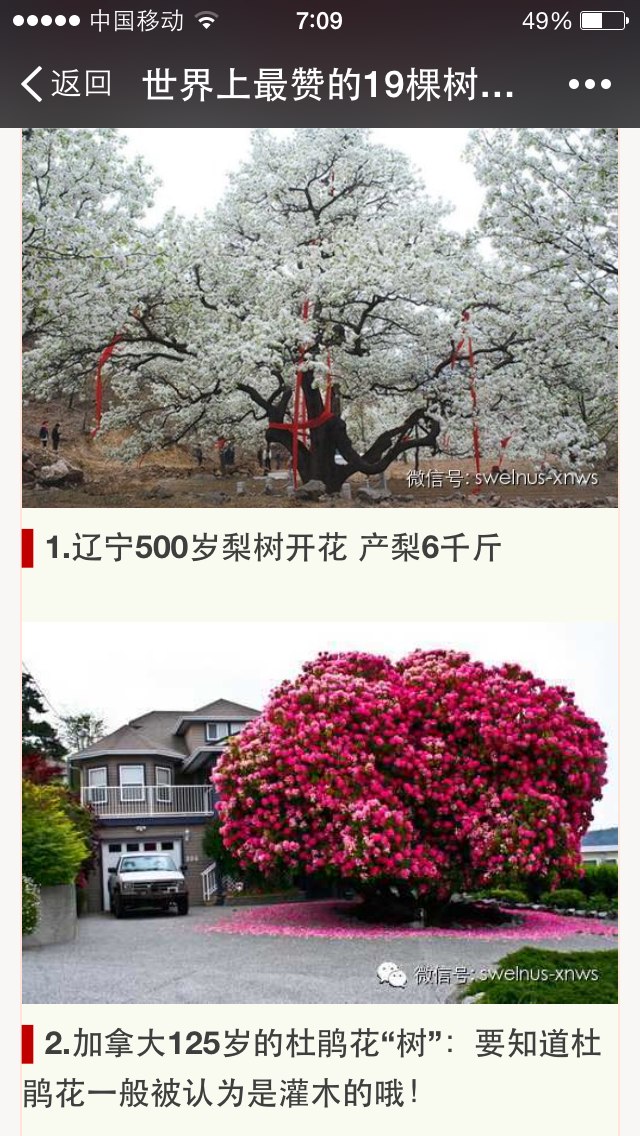Screen dimensions: 640x1136
Task: Open the Liaoning pear tree blossom photo
Action: point(320,317)
